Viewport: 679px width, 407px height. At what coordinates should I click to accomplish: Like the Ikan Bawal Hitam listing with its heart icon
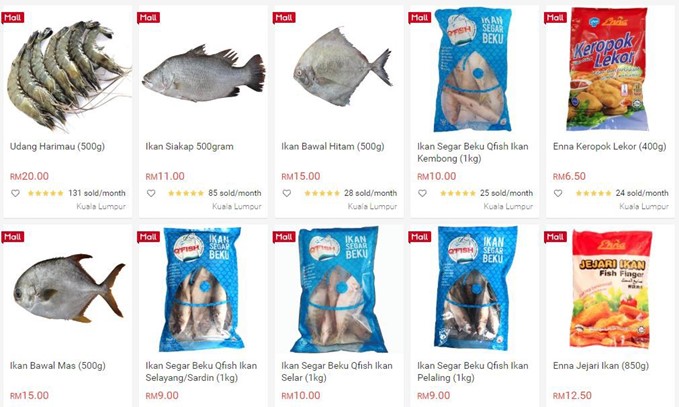click(x=287, y=193)
